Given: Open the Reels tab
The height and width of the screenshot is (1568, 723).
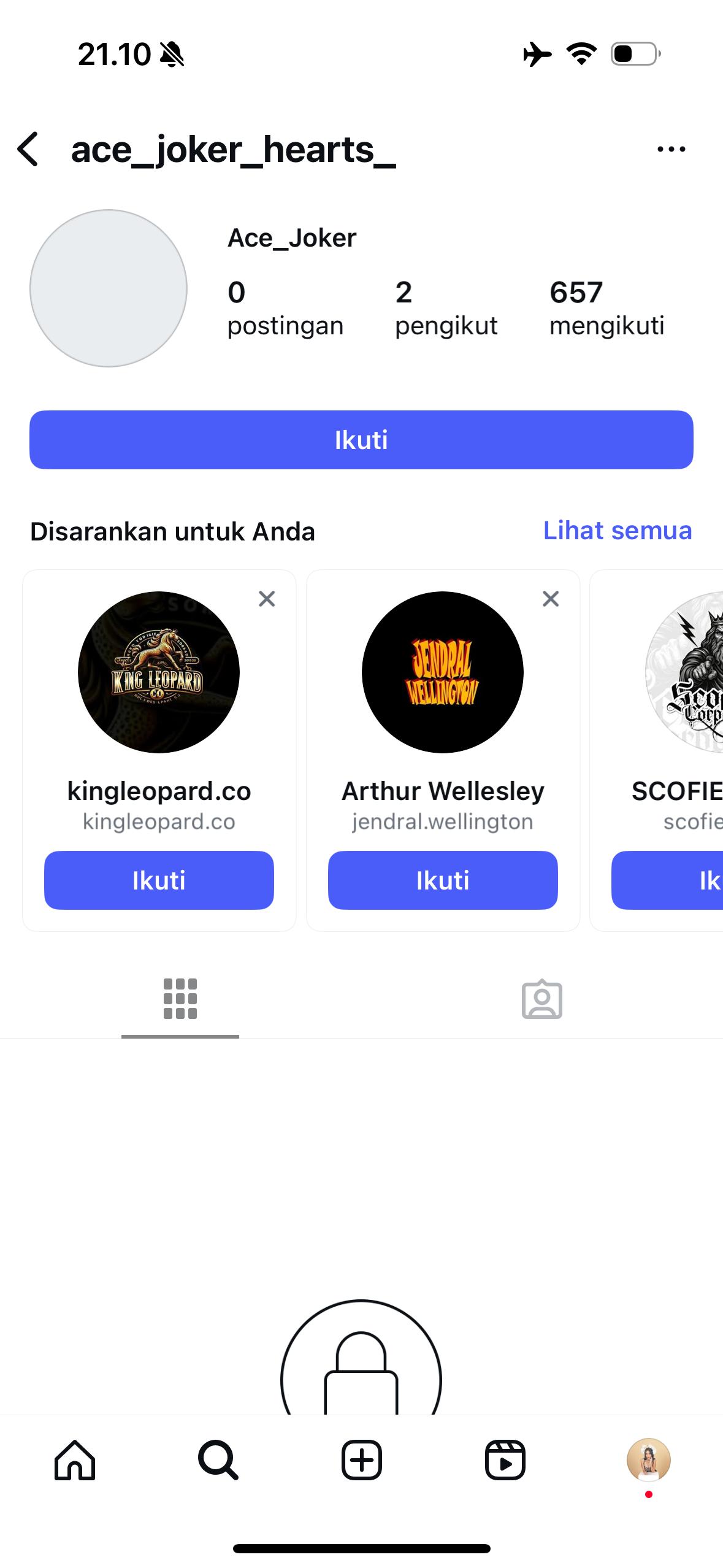Looking at the screenshot, I should pyautogui.click(x=505, y=1460).
